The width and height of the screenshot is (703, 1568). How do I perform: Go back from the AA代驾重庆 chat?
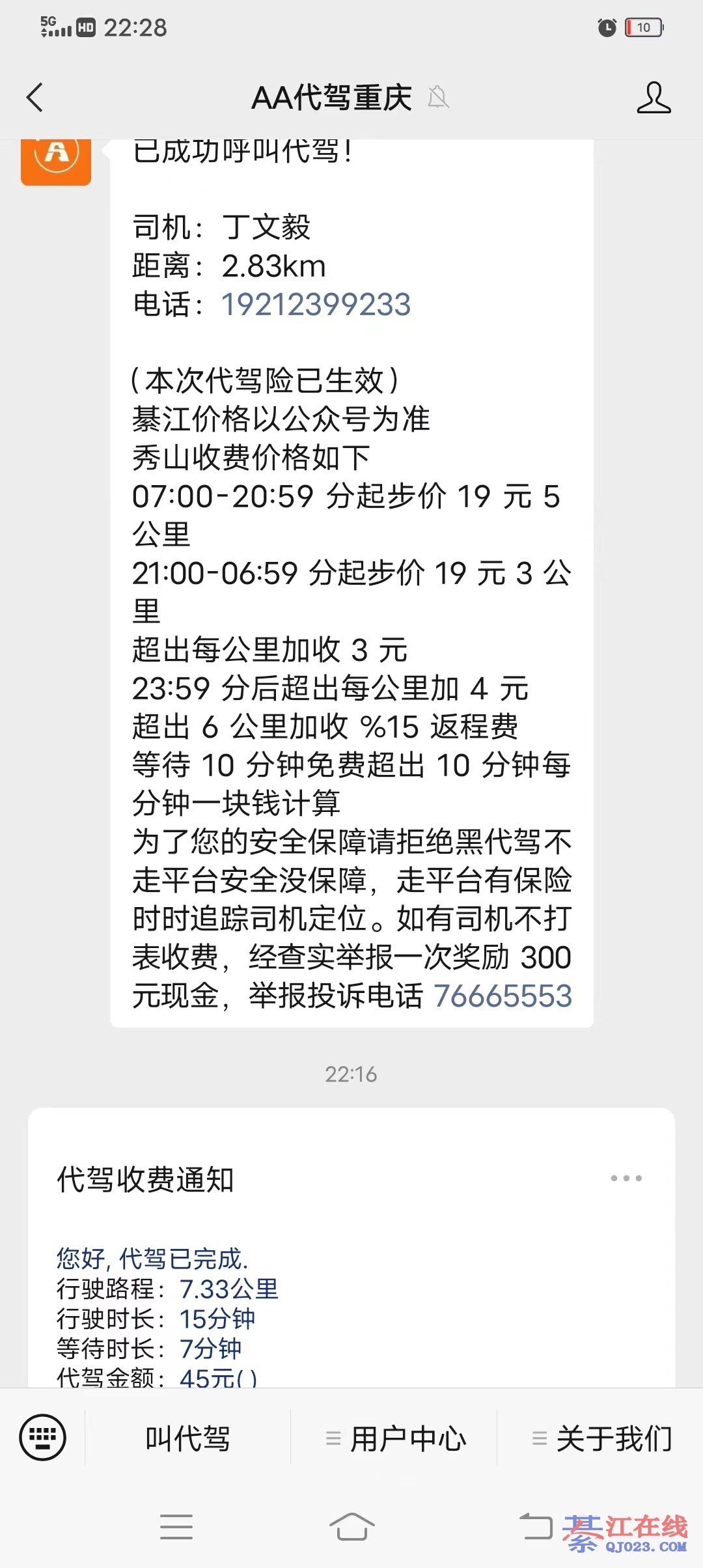[35, 98]
